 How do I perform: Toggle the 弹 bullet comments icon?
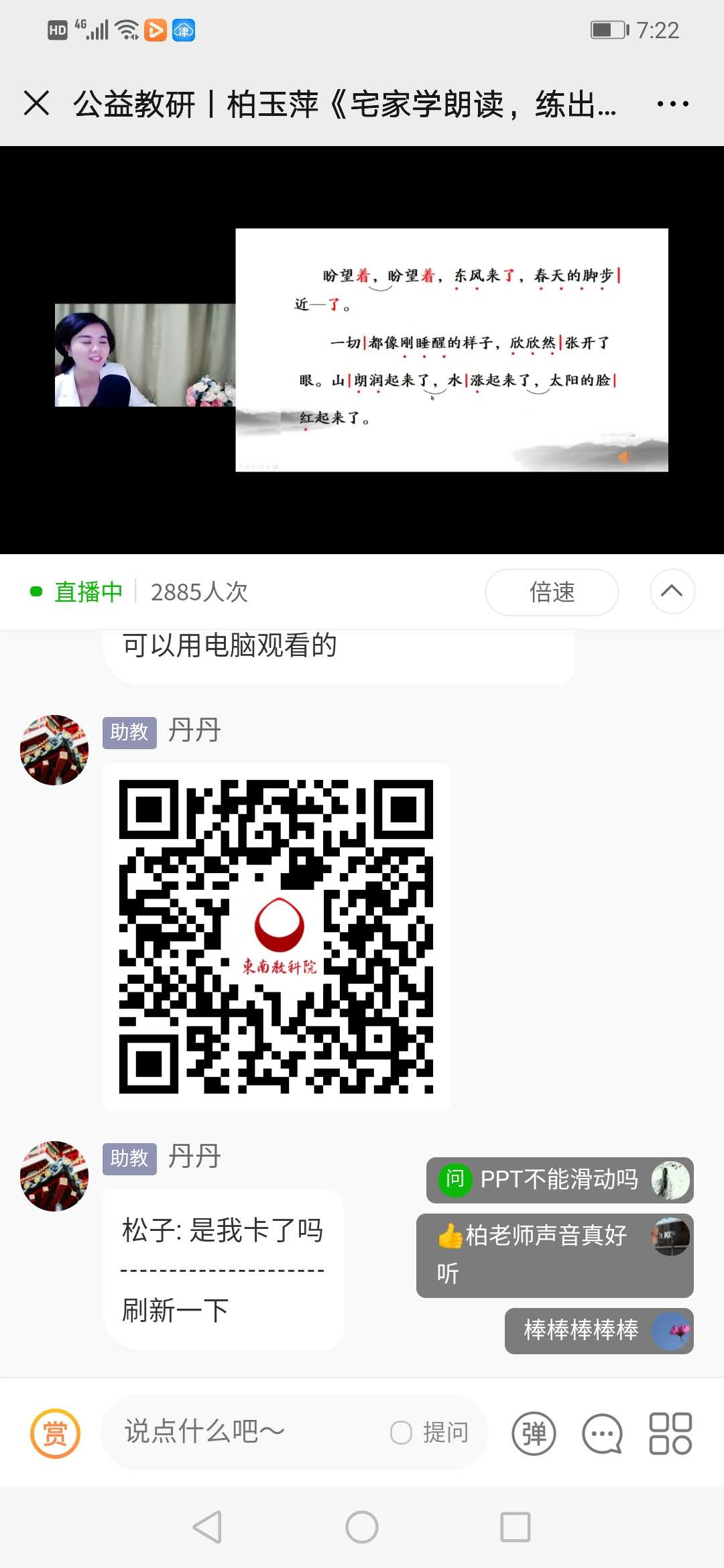(534, 1433)
